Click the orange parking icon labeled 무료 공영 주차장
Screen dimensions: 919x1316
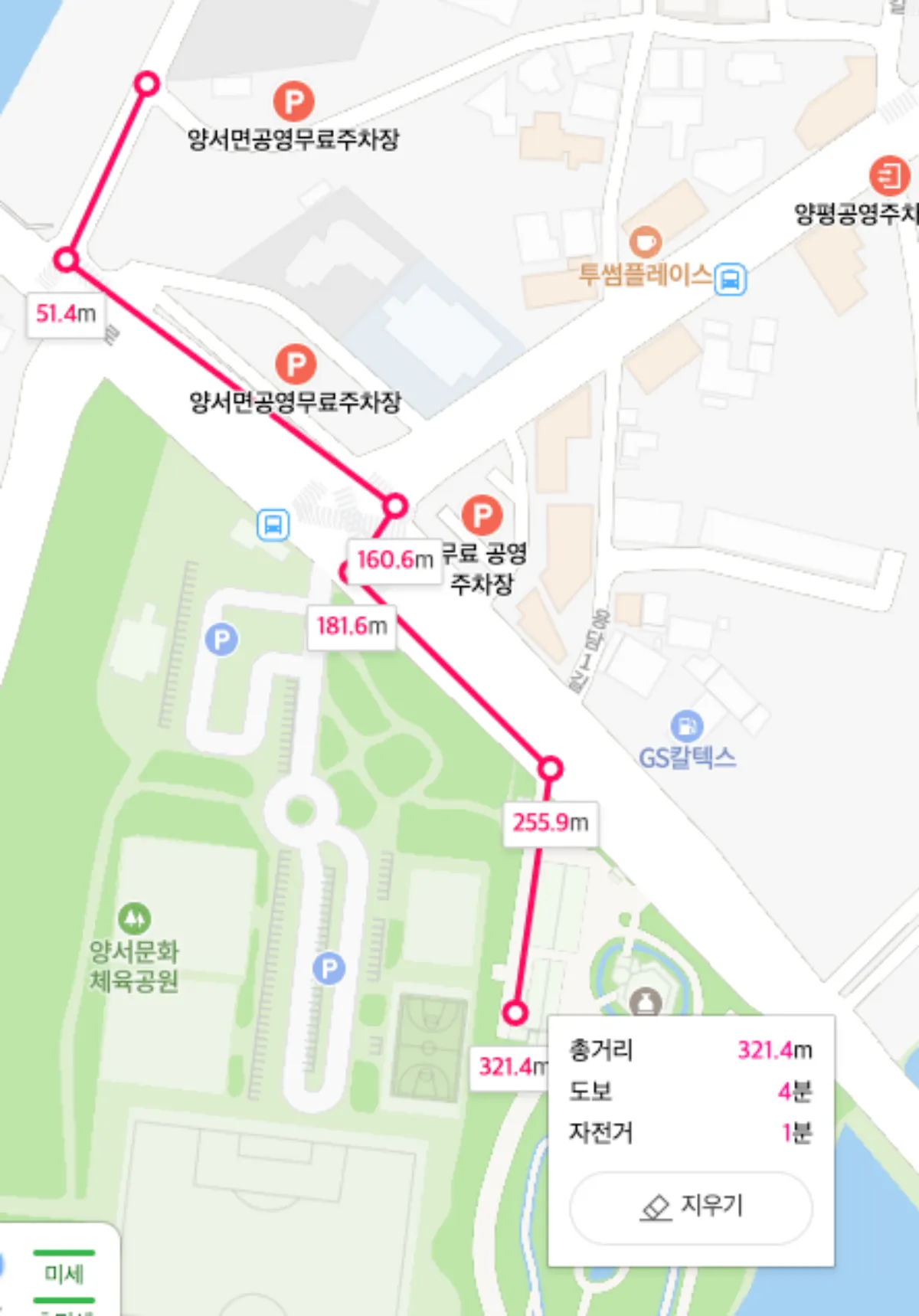point(482,515)
